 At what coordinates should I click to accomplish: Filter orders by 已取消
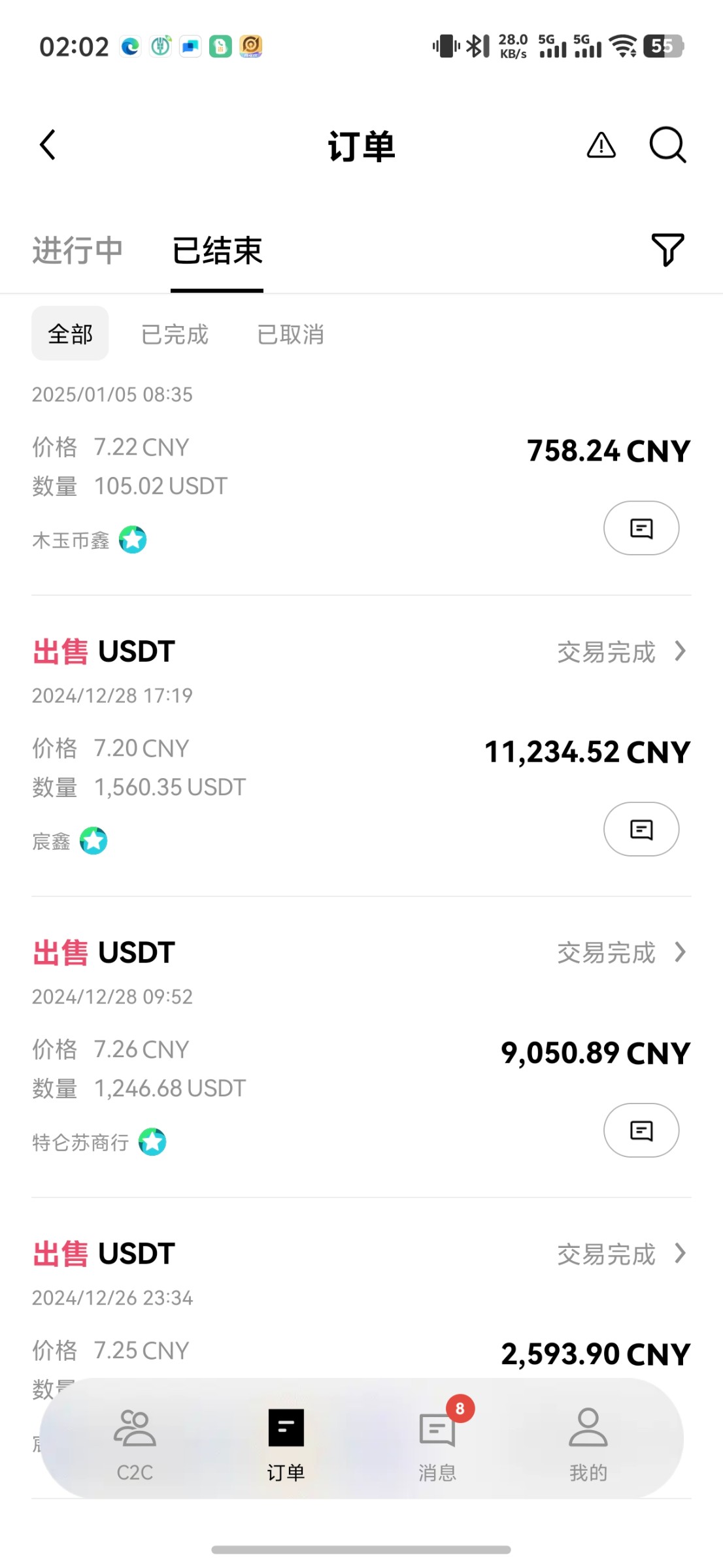[x=290, y=334]
